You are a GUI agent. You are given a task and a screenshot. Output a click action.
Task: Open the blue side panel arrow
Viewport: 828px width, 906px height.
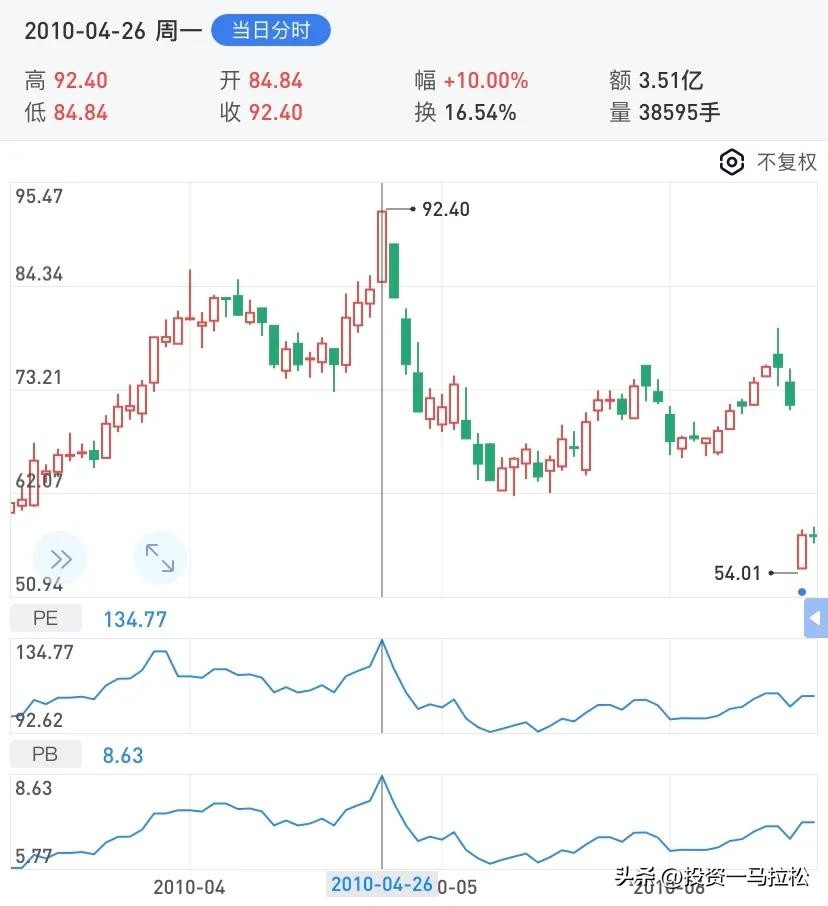pyautogui.click(x=816, y=617)
